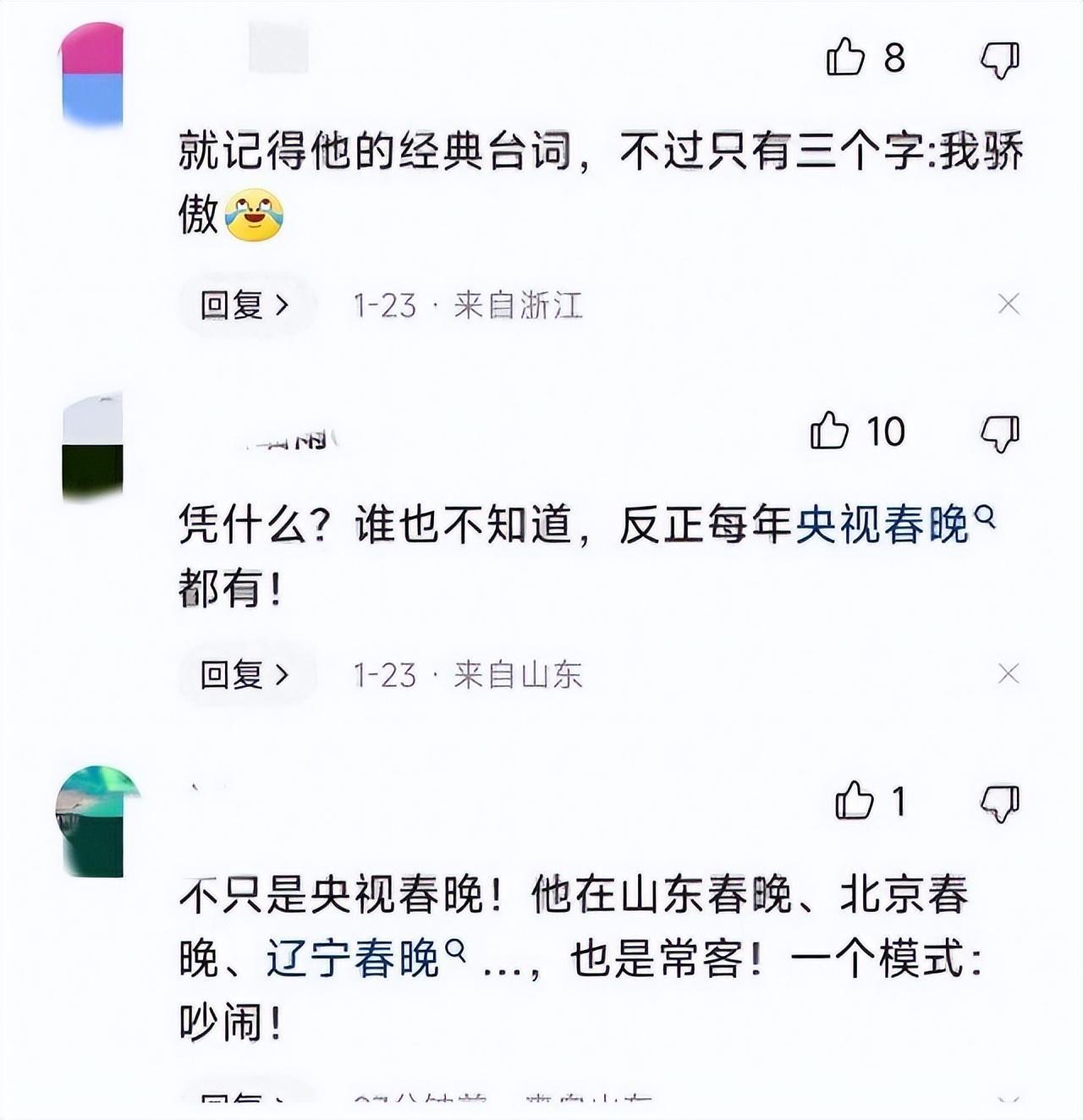1083x1120 pixels.
Task: Open the pink and blue avatar profile
Action: pos(93,74)
